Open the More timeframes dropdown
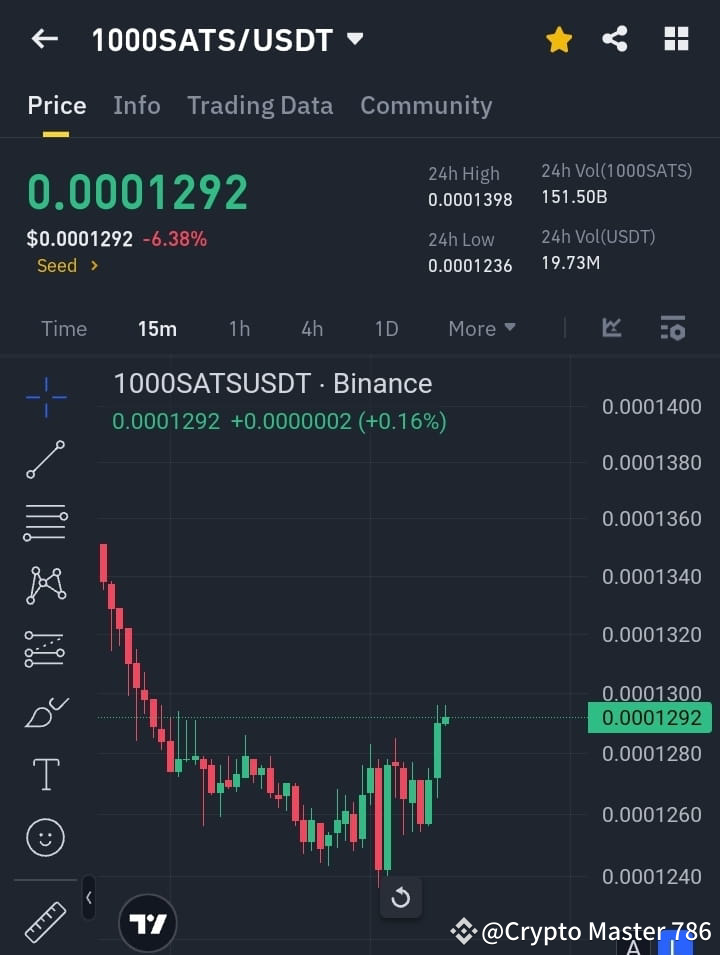This screenshot has width=720, height=955. 481,328
